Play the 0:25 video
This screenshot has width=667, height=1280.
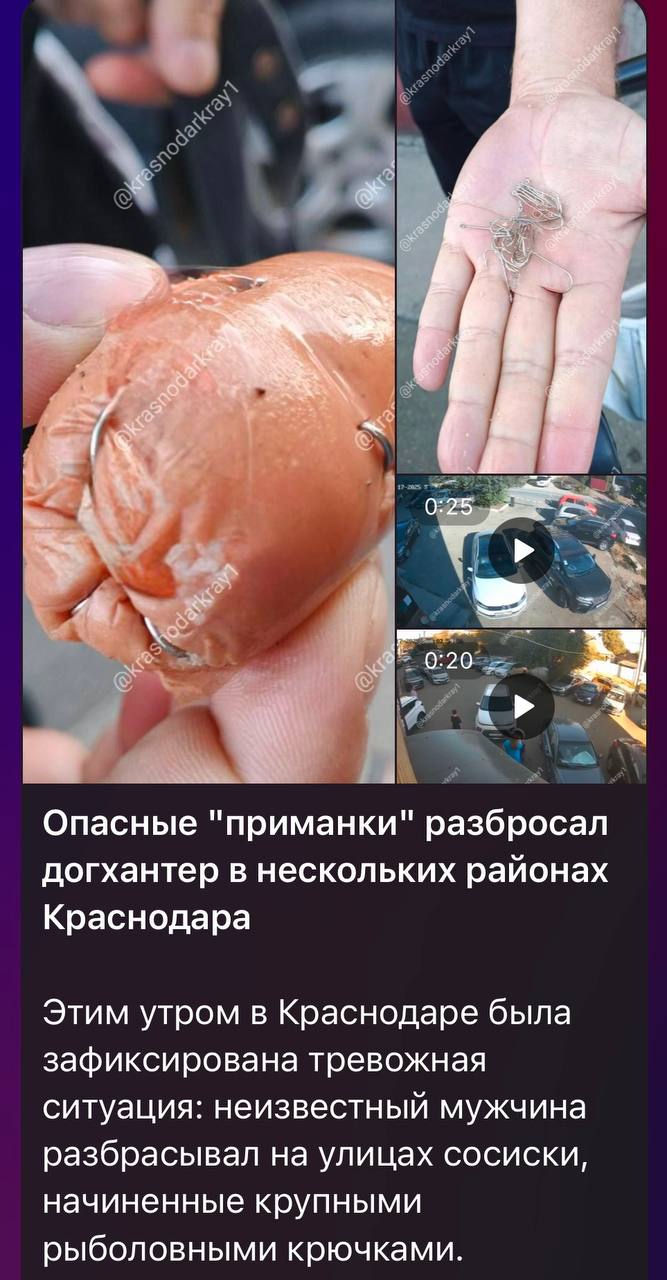[522, 551]
